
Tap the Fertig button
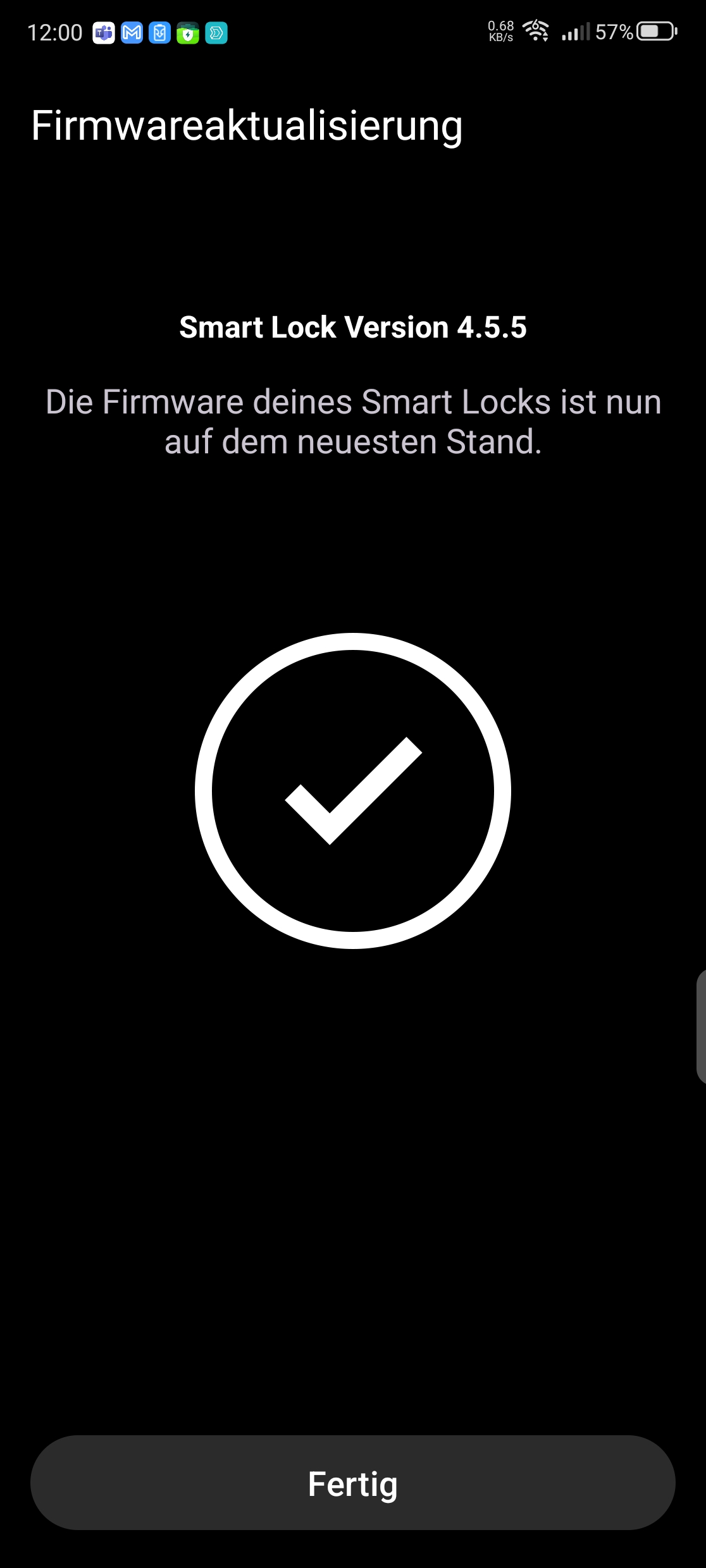point(353,1483)
